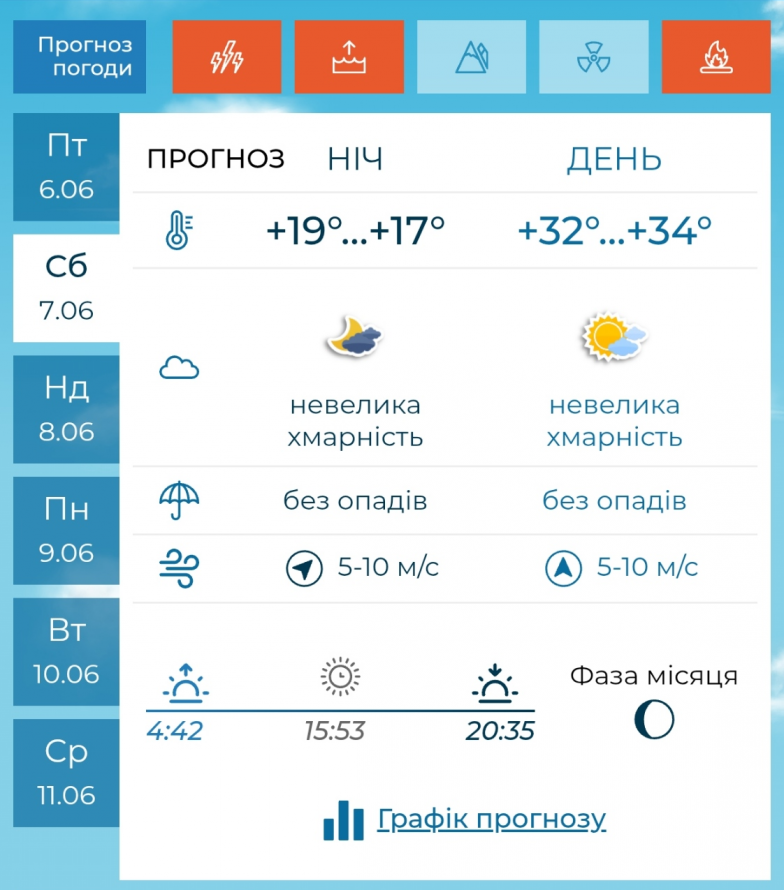Screen dimensions: 784x890
Task: Open the radiation status icon
Action: [593, 57]
